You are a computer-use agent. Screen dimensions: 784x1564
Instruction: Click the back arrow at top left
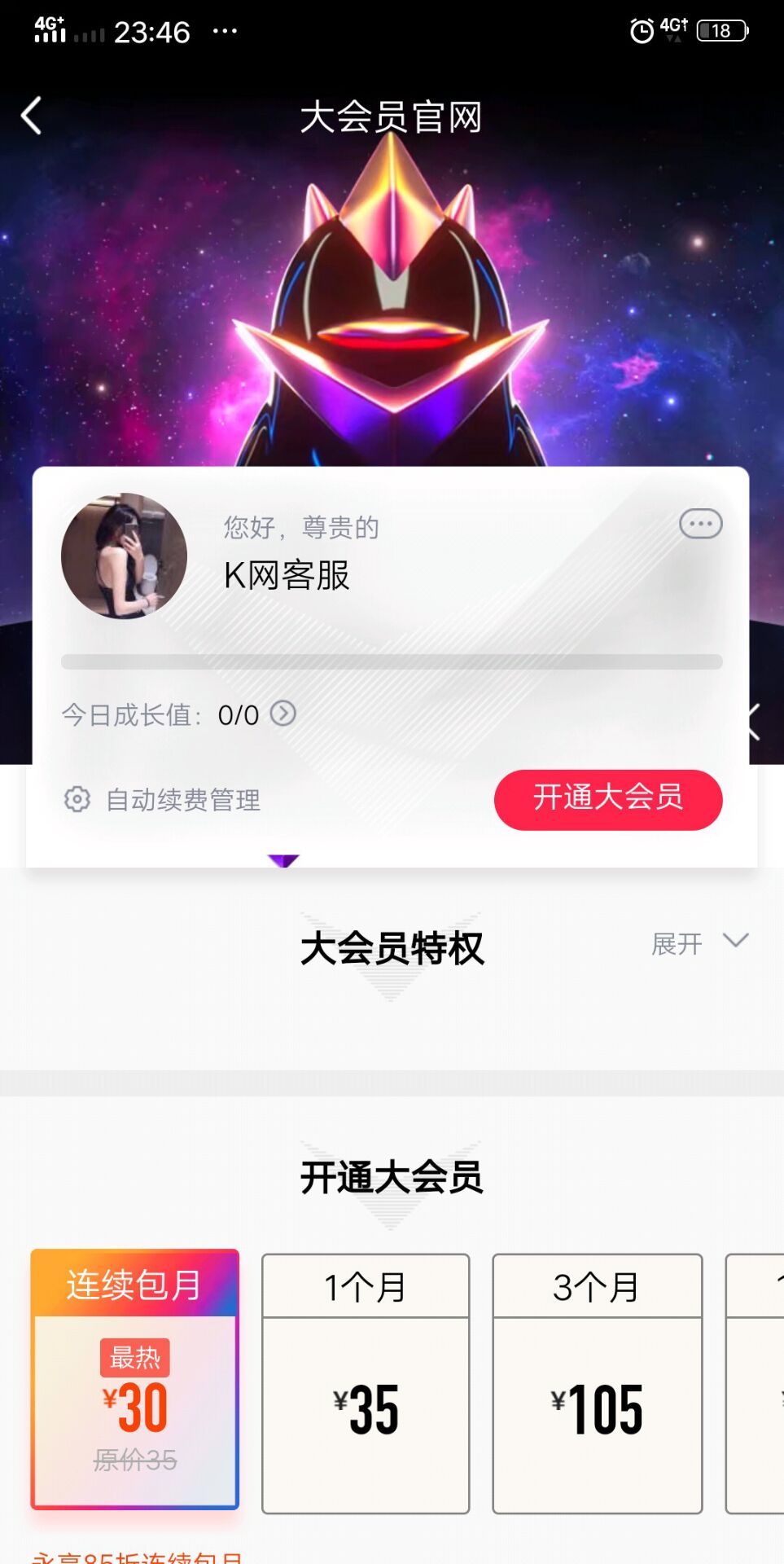click(33, 116)
